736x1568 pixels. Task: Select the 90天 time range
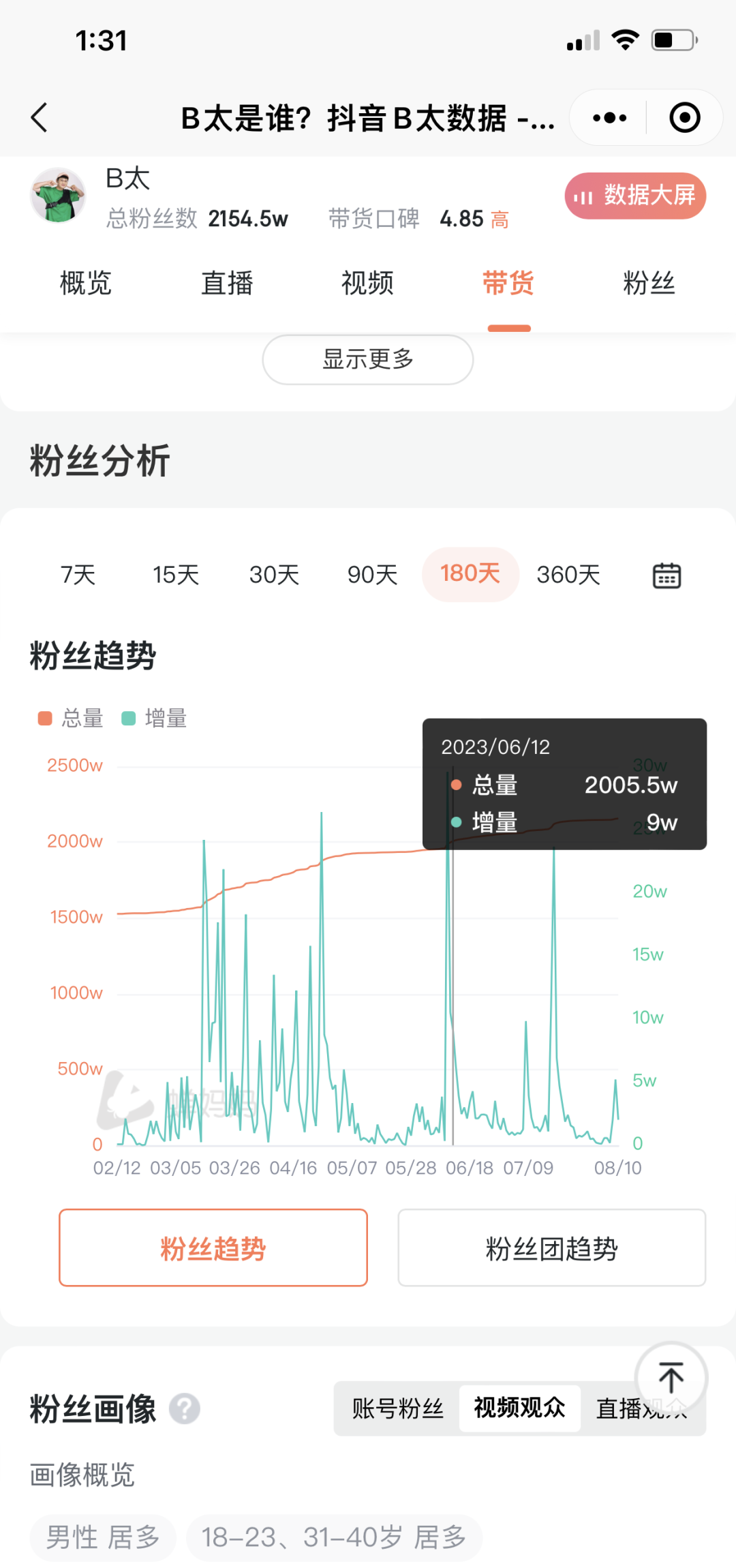pyautogui.click(x=372, y=575)
